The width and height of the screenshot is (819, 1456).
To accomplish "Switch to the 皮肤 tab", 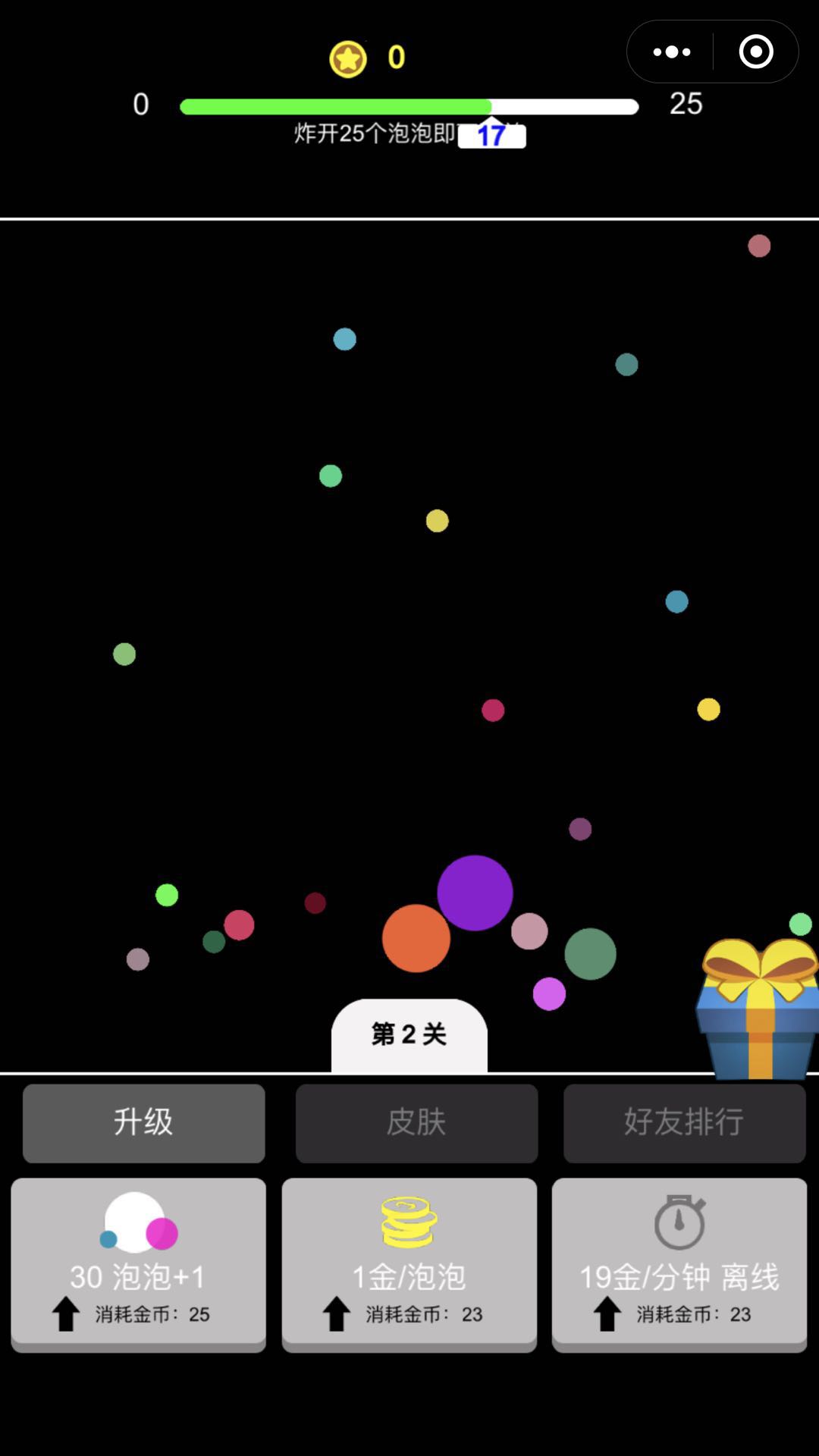I will pyautogui.click(x=416, y=1122).
